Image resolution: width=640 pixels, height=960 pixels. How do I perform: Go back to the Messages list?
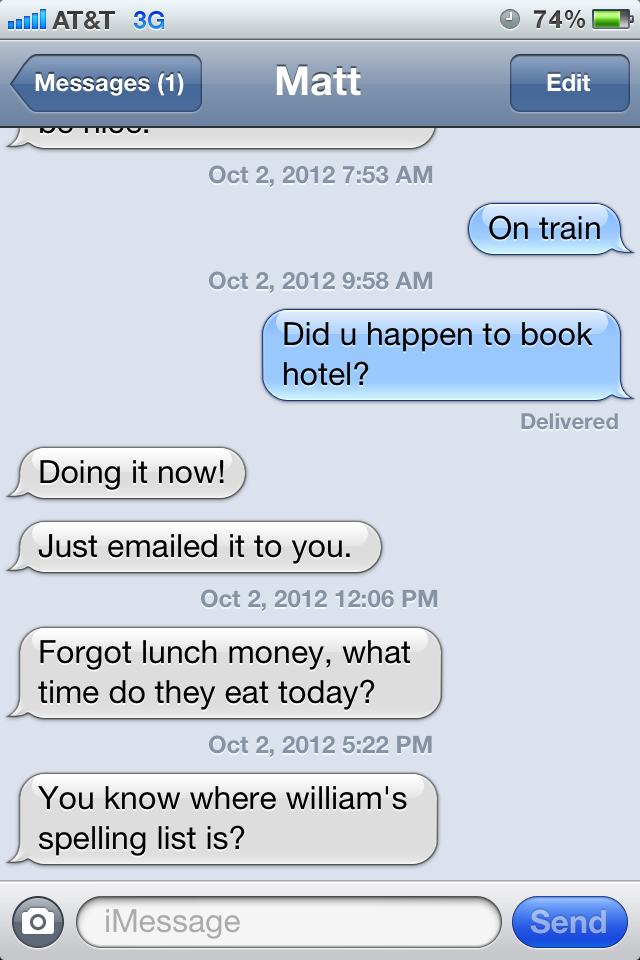tap(108, 83)
